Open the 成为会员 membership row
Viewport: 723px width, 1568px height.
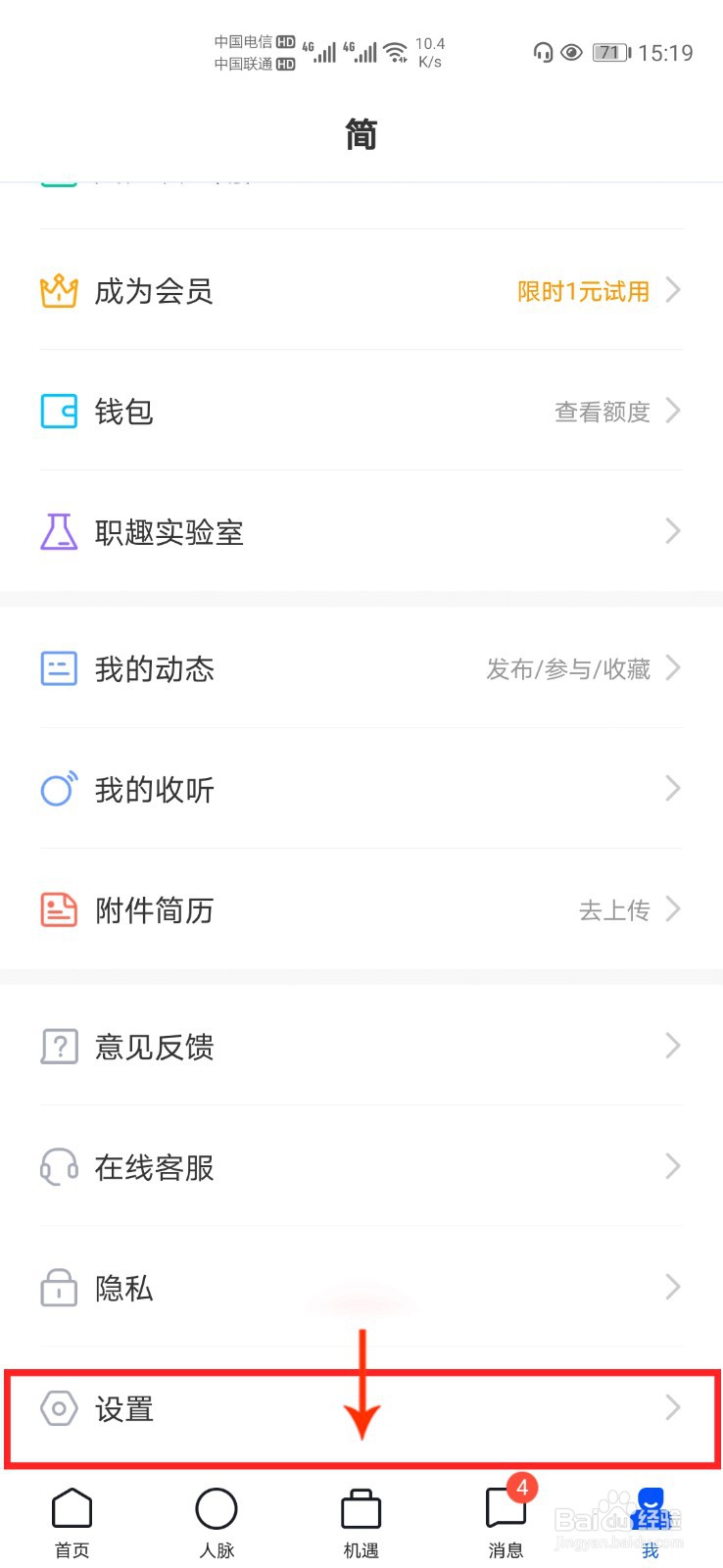361,291
